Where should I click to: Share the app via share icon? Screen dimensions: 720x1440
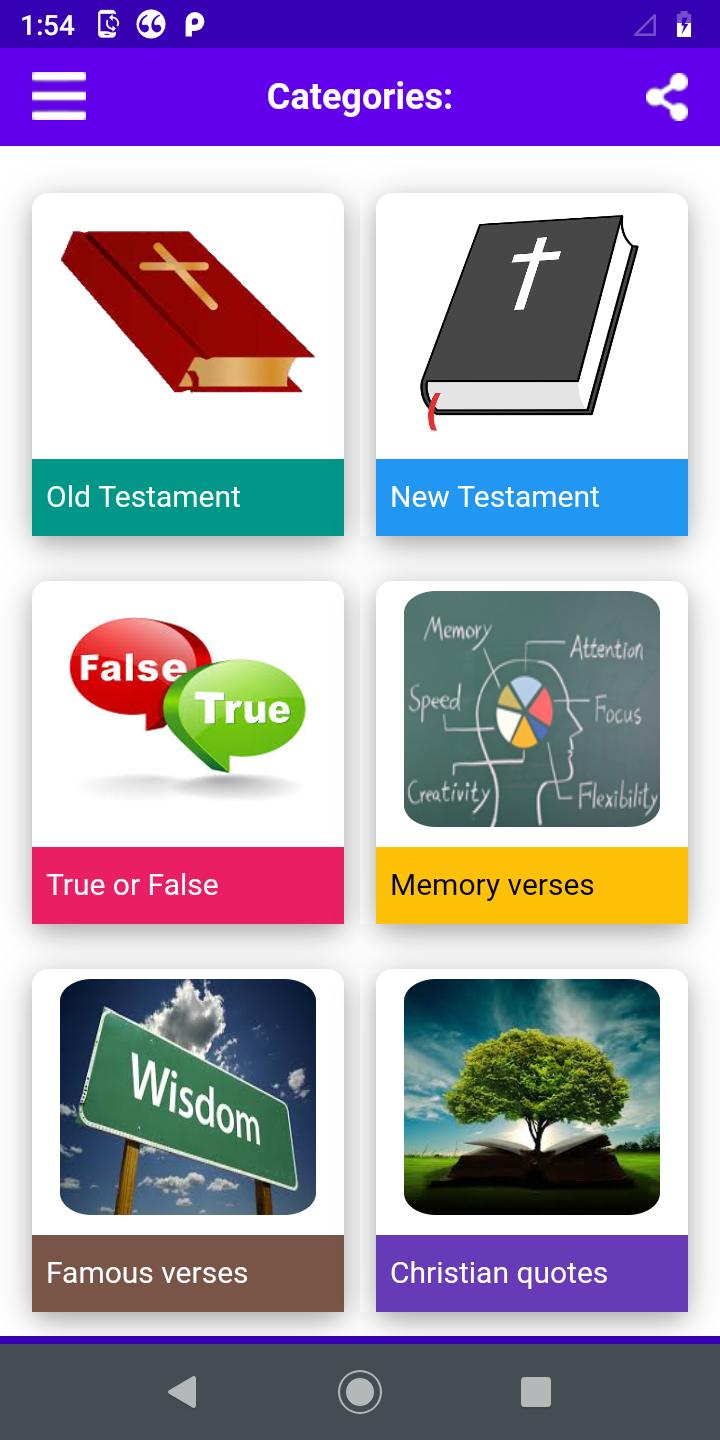click(x=667, y=97)
